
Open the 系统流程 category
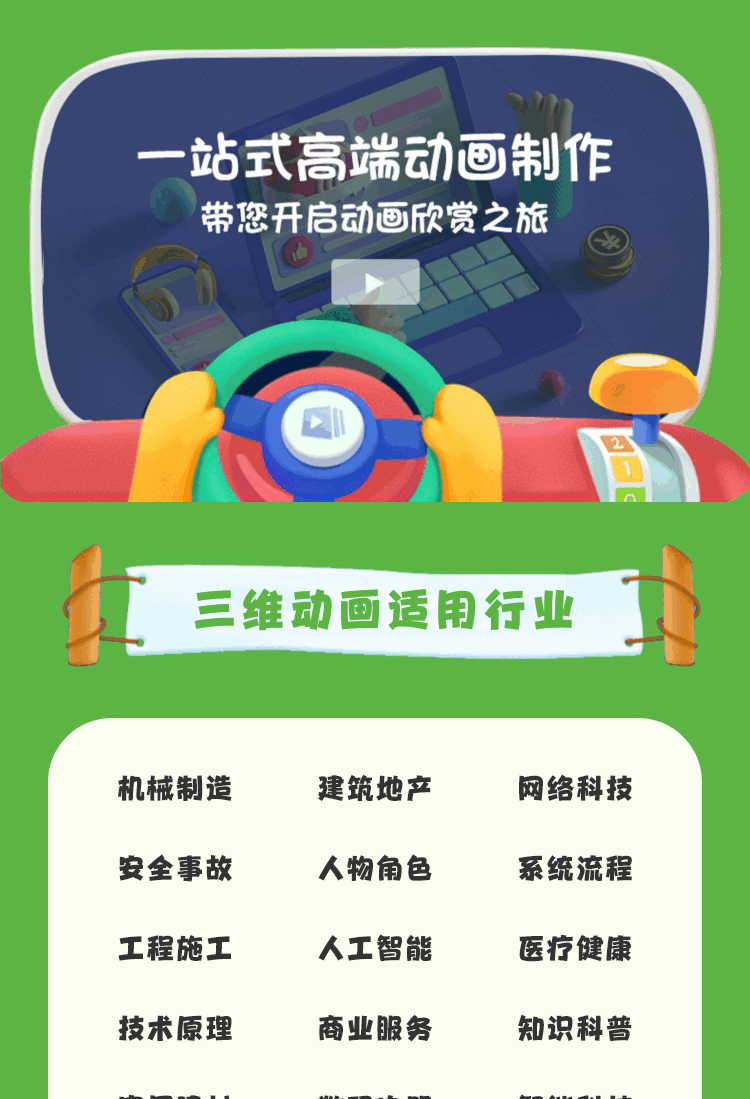pos(575,869)
